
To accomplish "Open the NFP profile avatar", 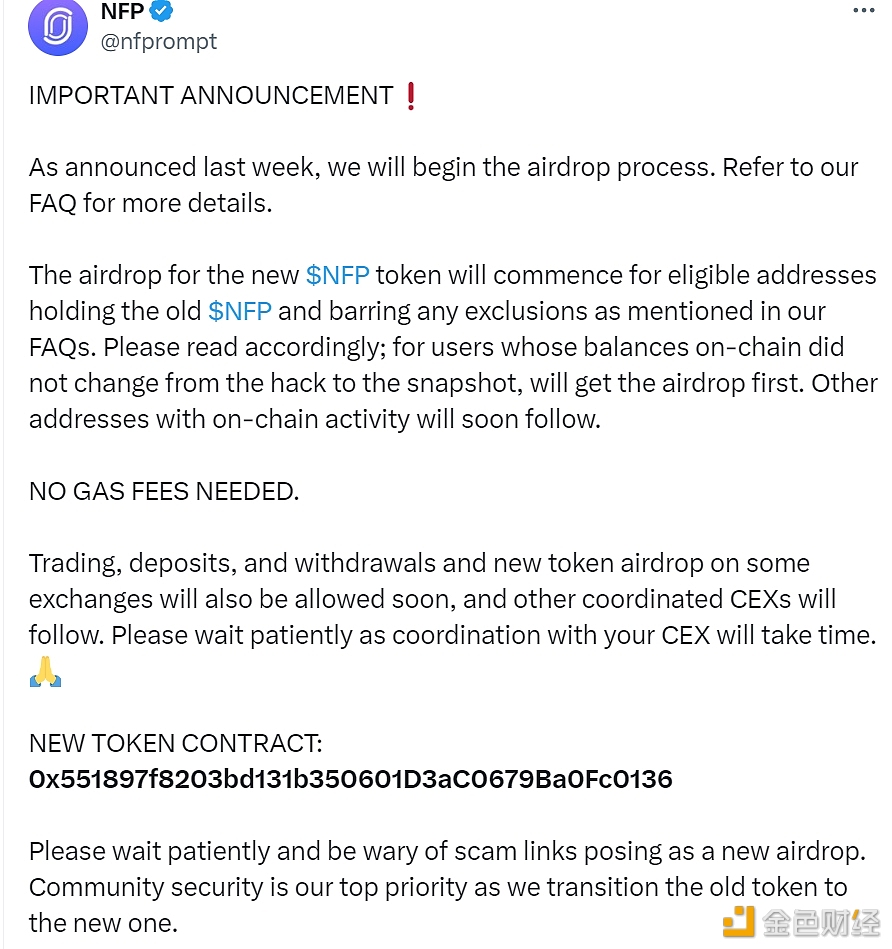I will 58,26.
